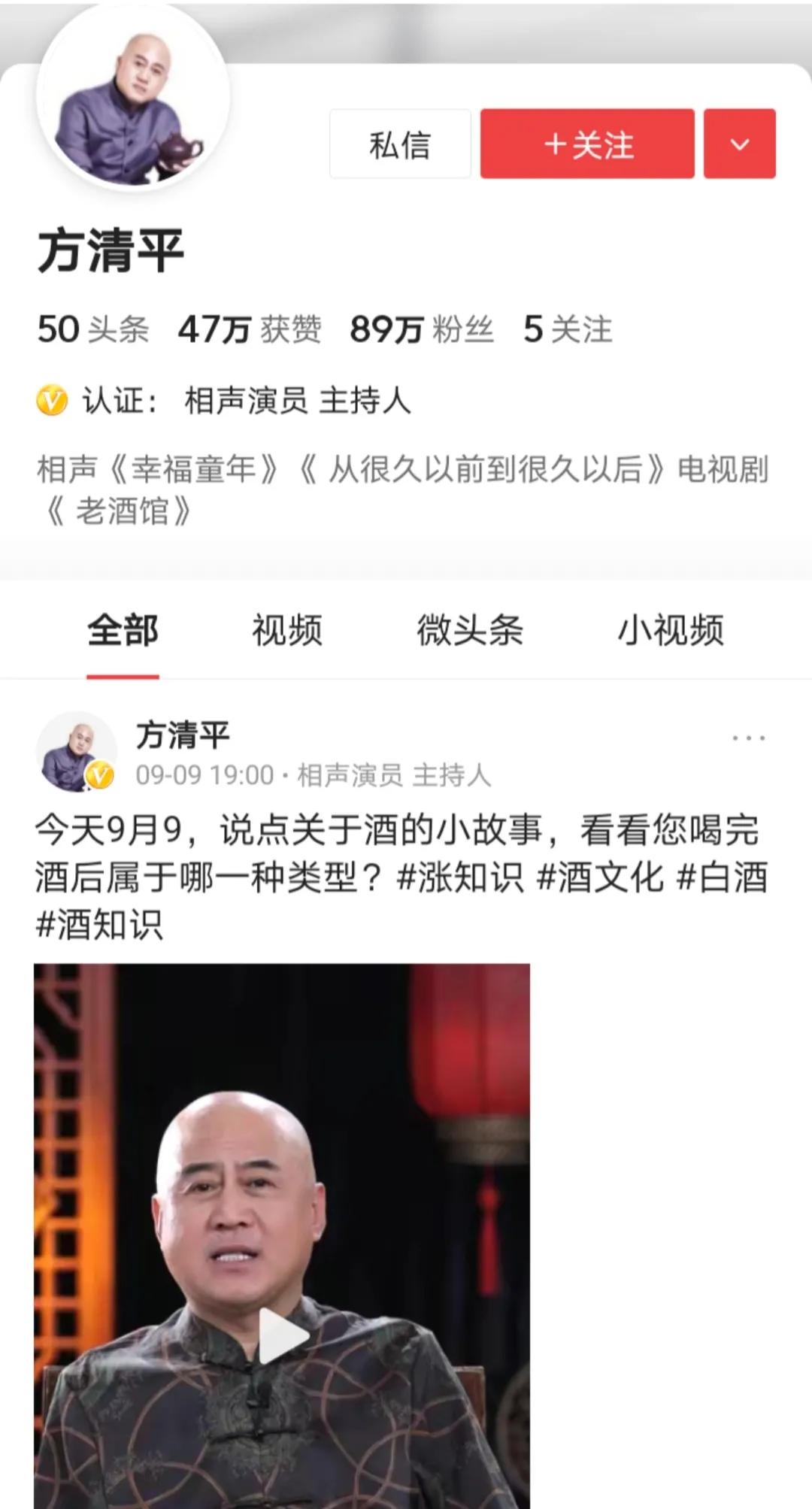This screenshot has height=1509, width=812.
Task: Open the #酒文化 hashtag
Action: (600, 877)
